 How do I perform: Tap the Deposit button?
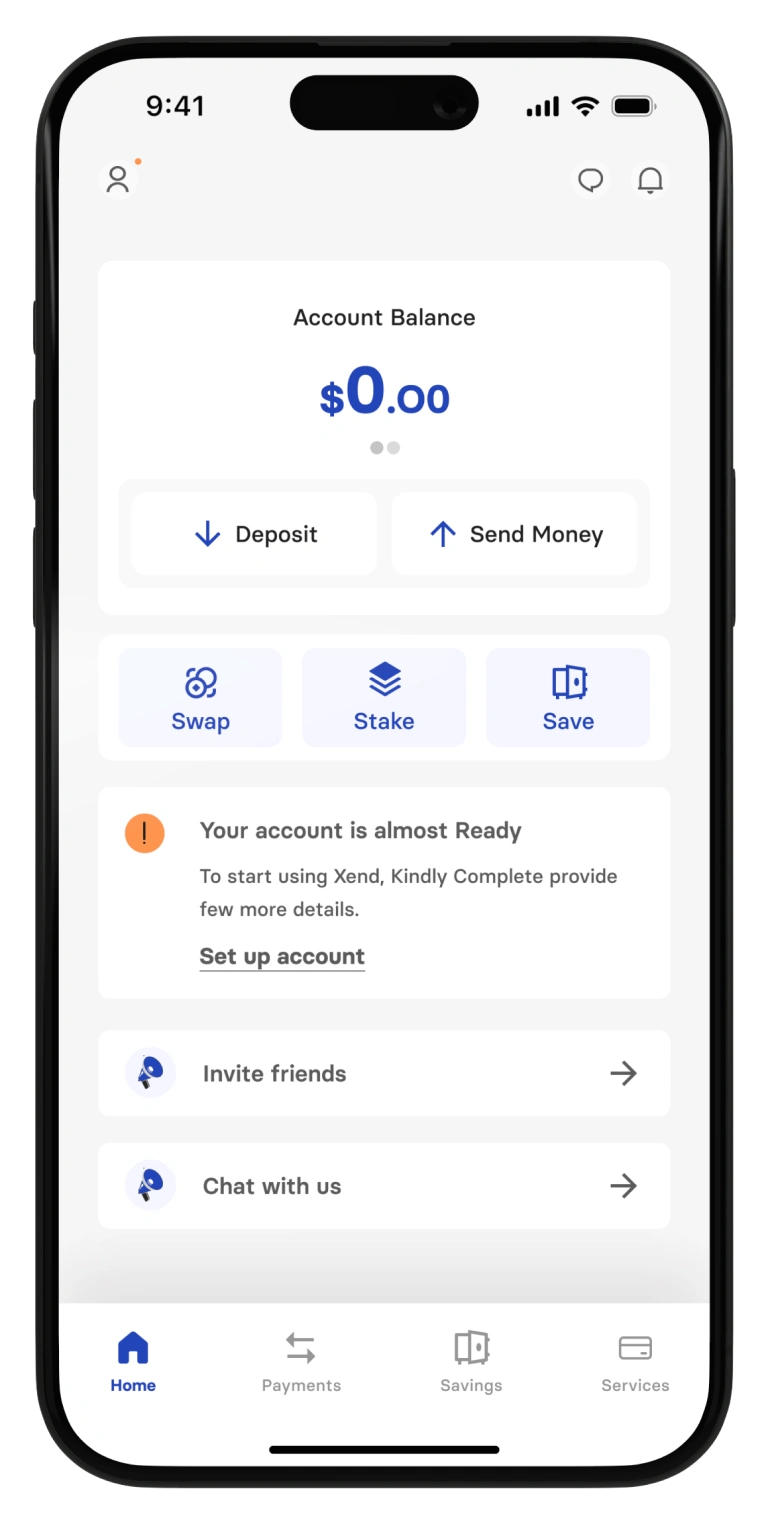pos(254,534)
